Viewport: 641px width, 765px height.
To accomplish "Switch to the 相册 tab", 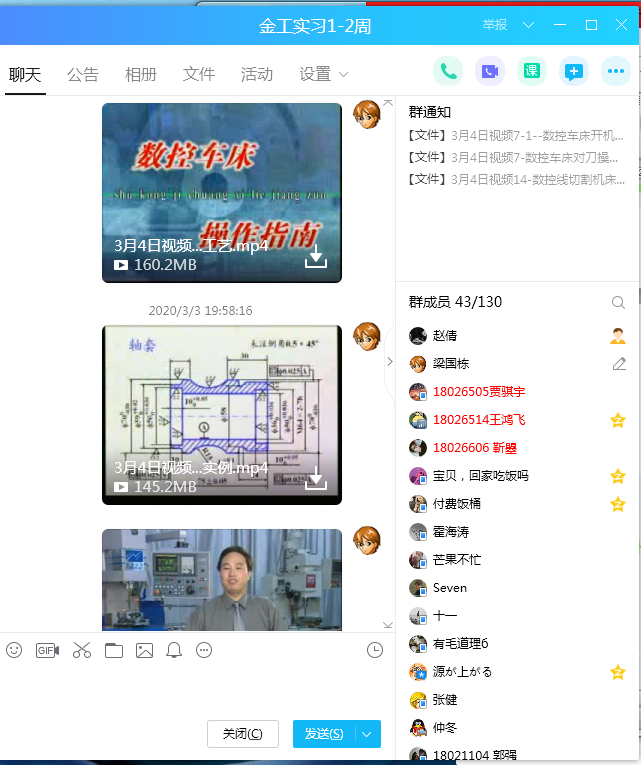I will 141,75.
